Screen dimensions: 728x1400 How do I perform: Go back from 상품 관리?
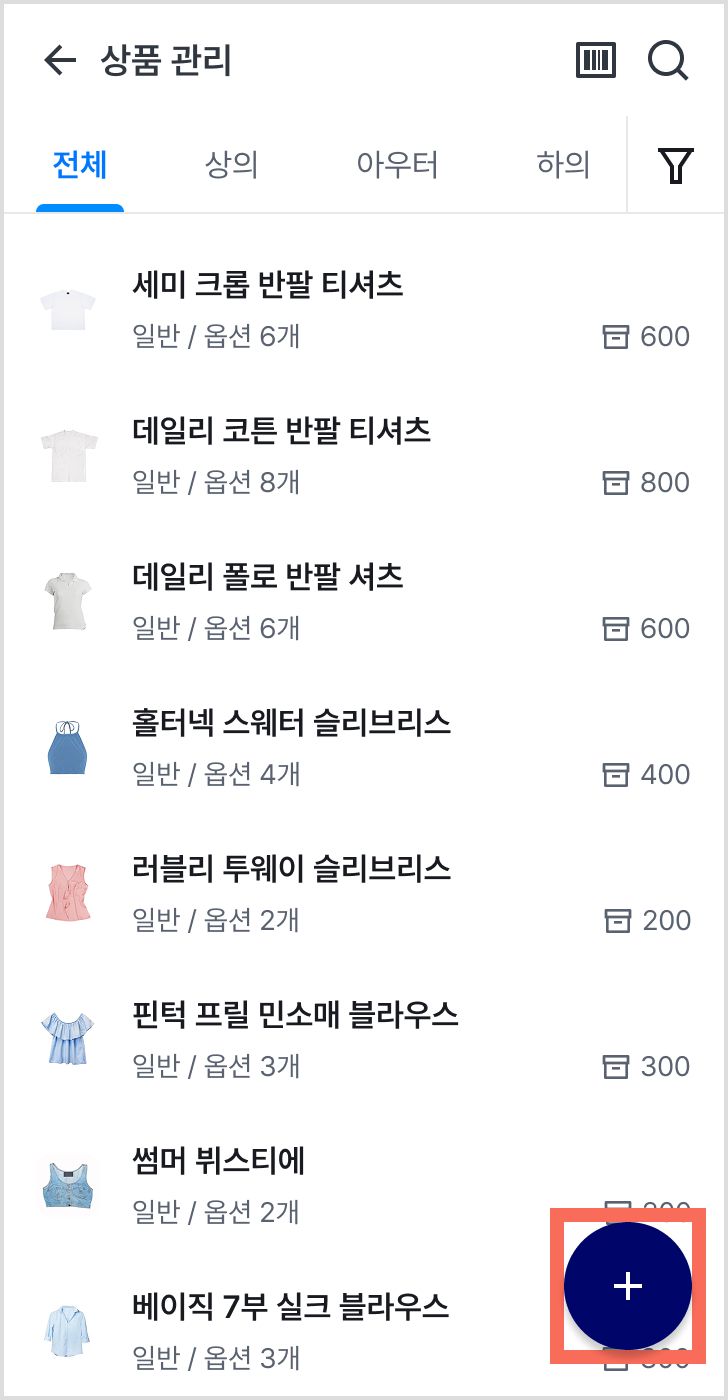[x=60, y=61]
